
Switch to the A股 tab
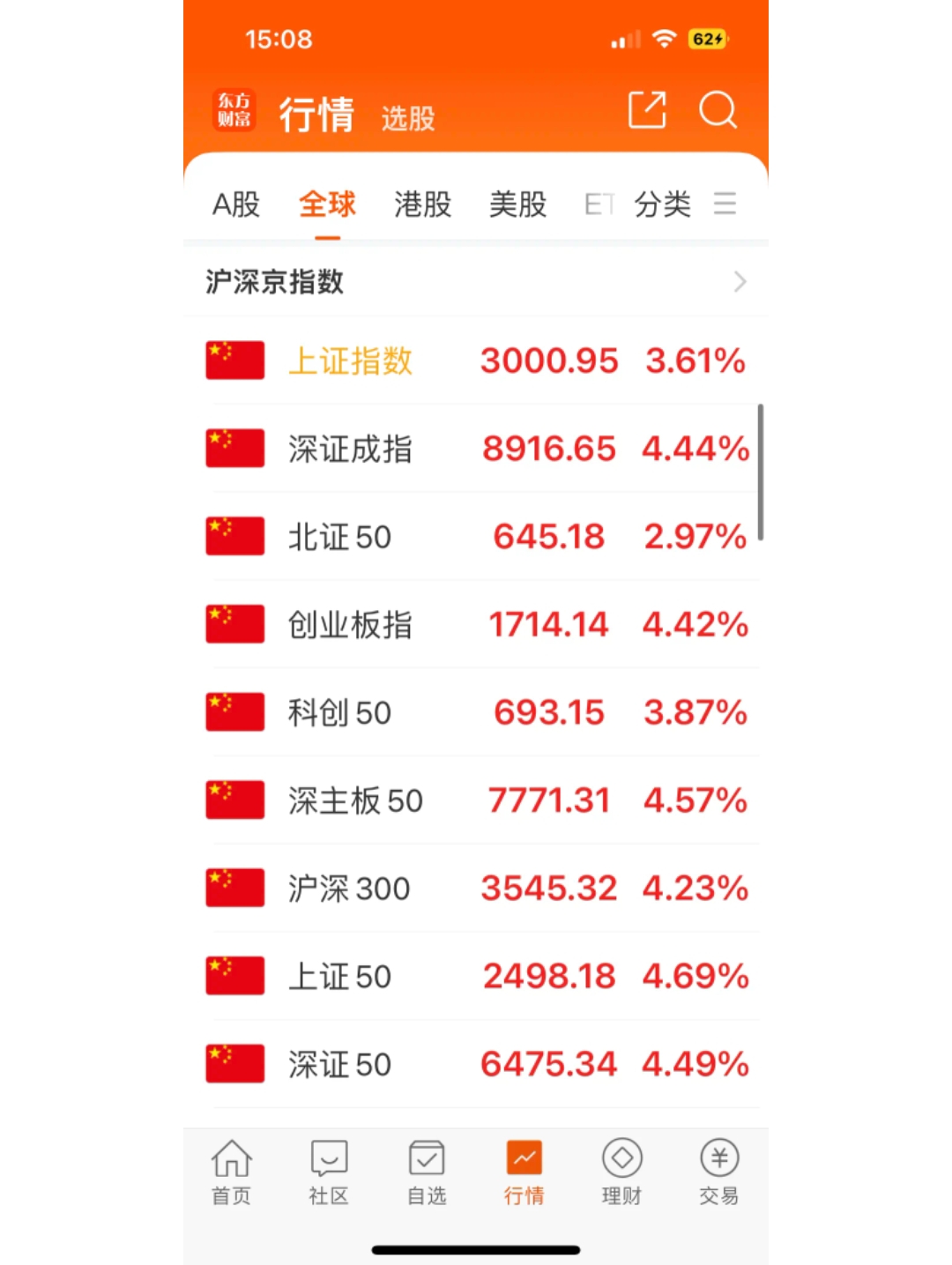236,205
